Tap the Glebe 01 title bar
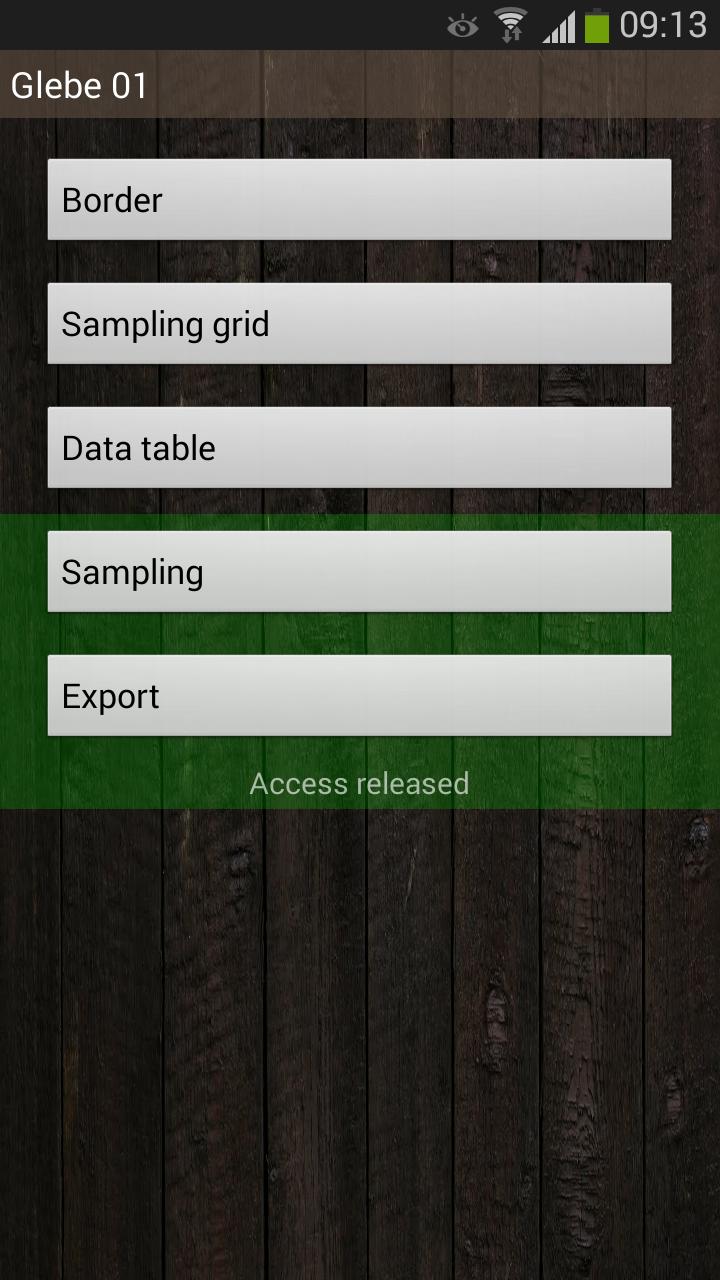The height and width of the screenshot is (1280, 720). 80,85
